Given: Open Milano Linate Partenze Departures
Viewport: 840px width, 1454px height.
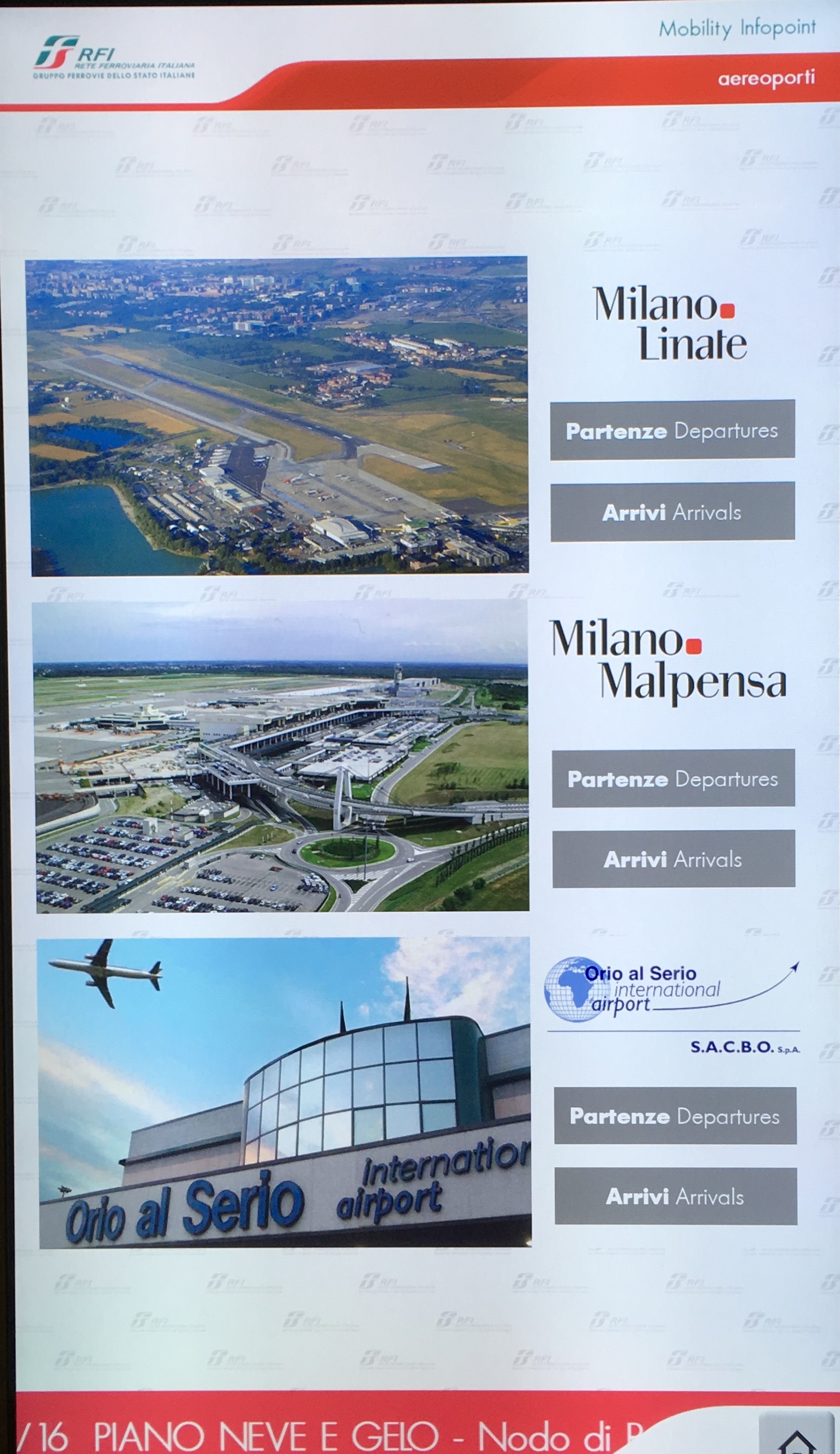Looking at the screenshot, I should click(672, 430).
